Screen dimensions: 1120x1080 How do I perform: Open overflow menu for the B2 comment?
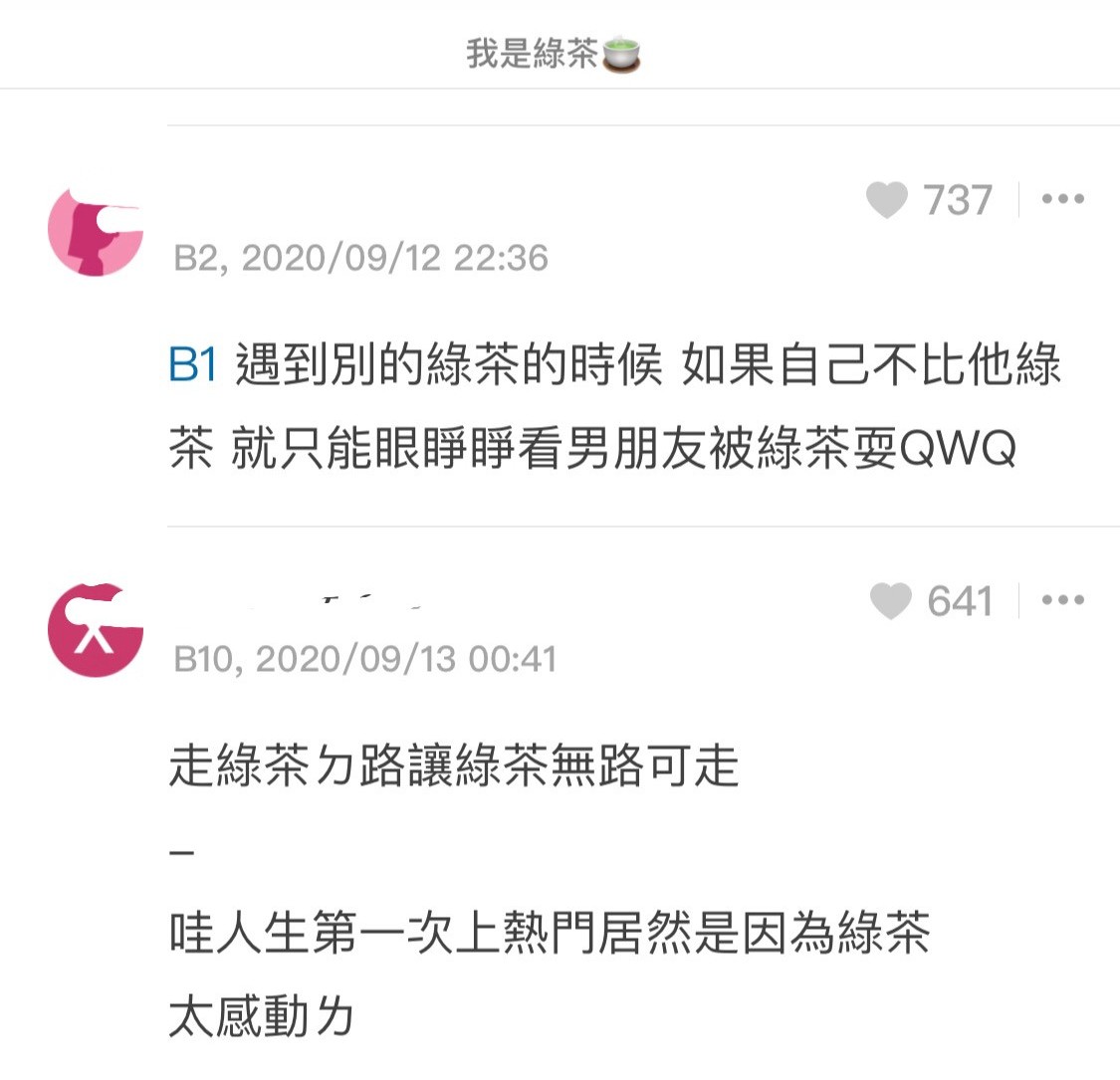(x=1062, y=200)
